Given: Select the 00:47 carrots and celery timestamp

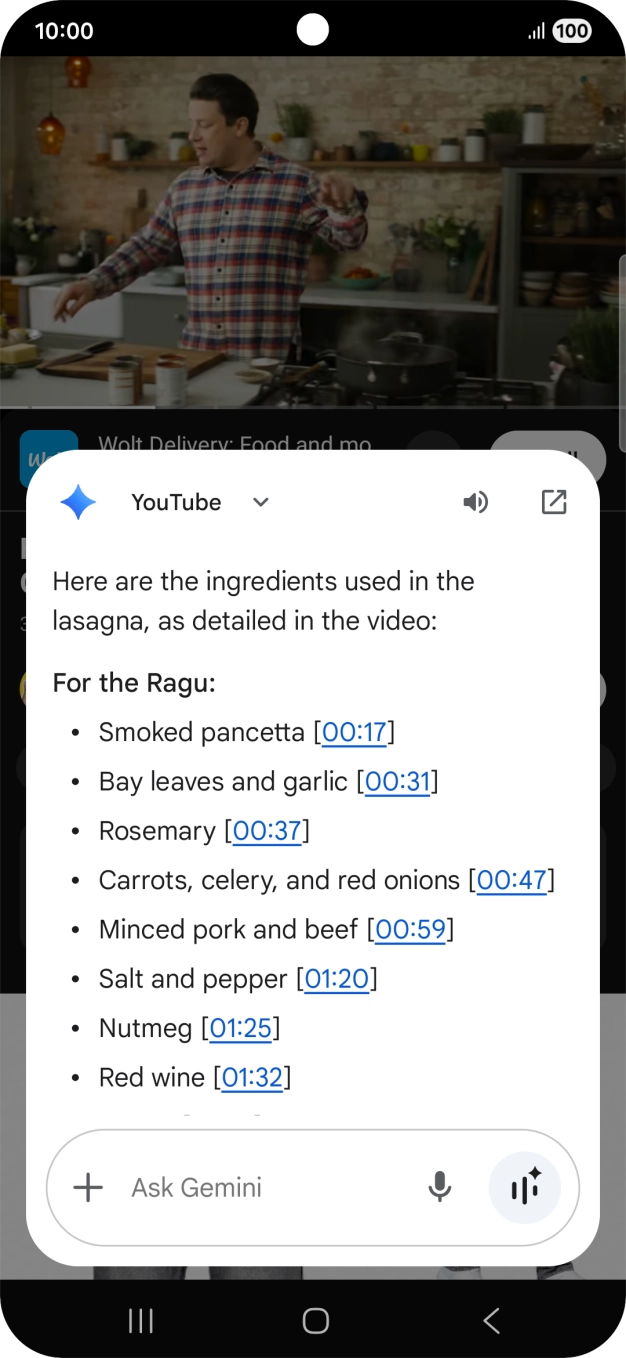Looking at the screenshot, I should pyautogui.click(x=511, y=880).
